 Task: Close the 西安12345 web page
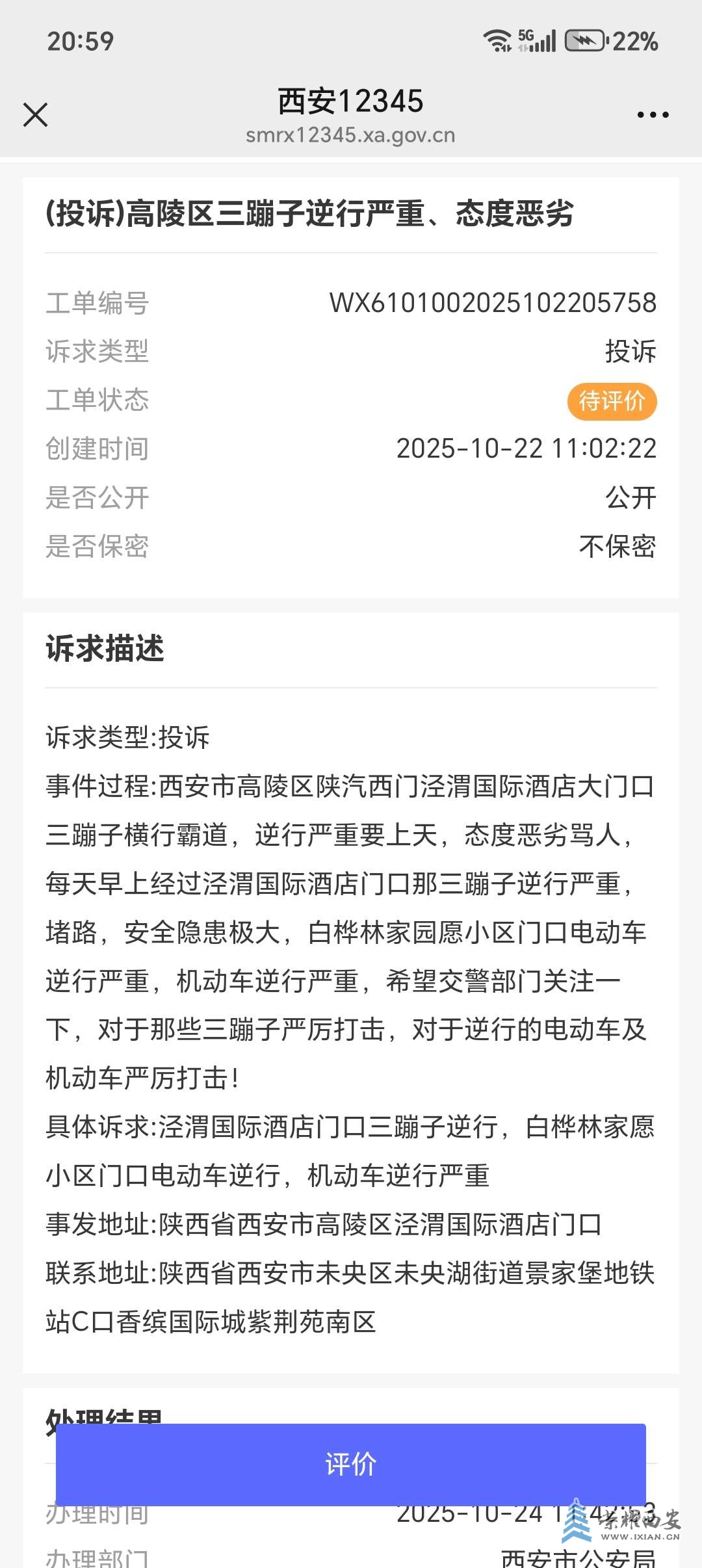click(36, 115)
